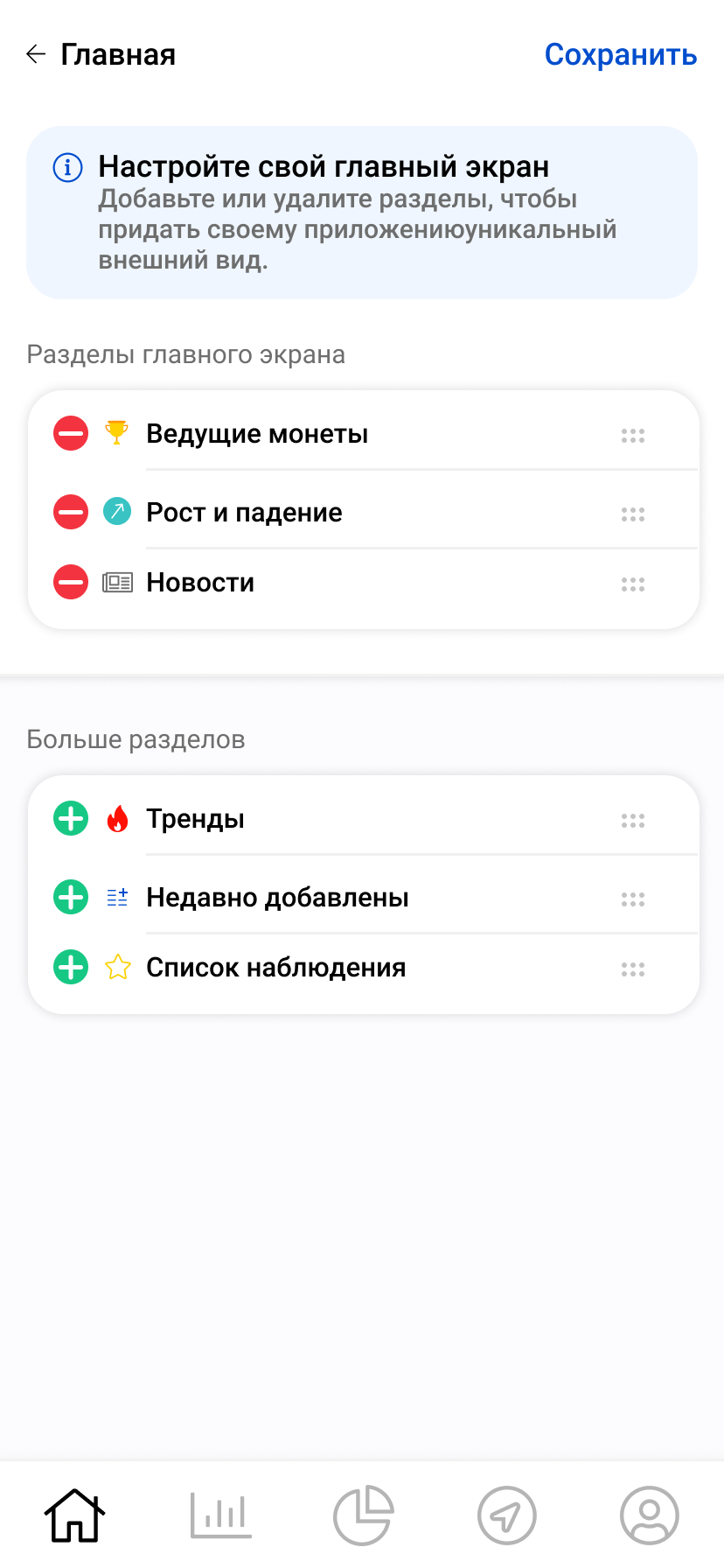Switch to the profile tab
Image resolution: width=724 pixels, height=1568 pixels.
pyautogui.click(x=649, y=1515)
